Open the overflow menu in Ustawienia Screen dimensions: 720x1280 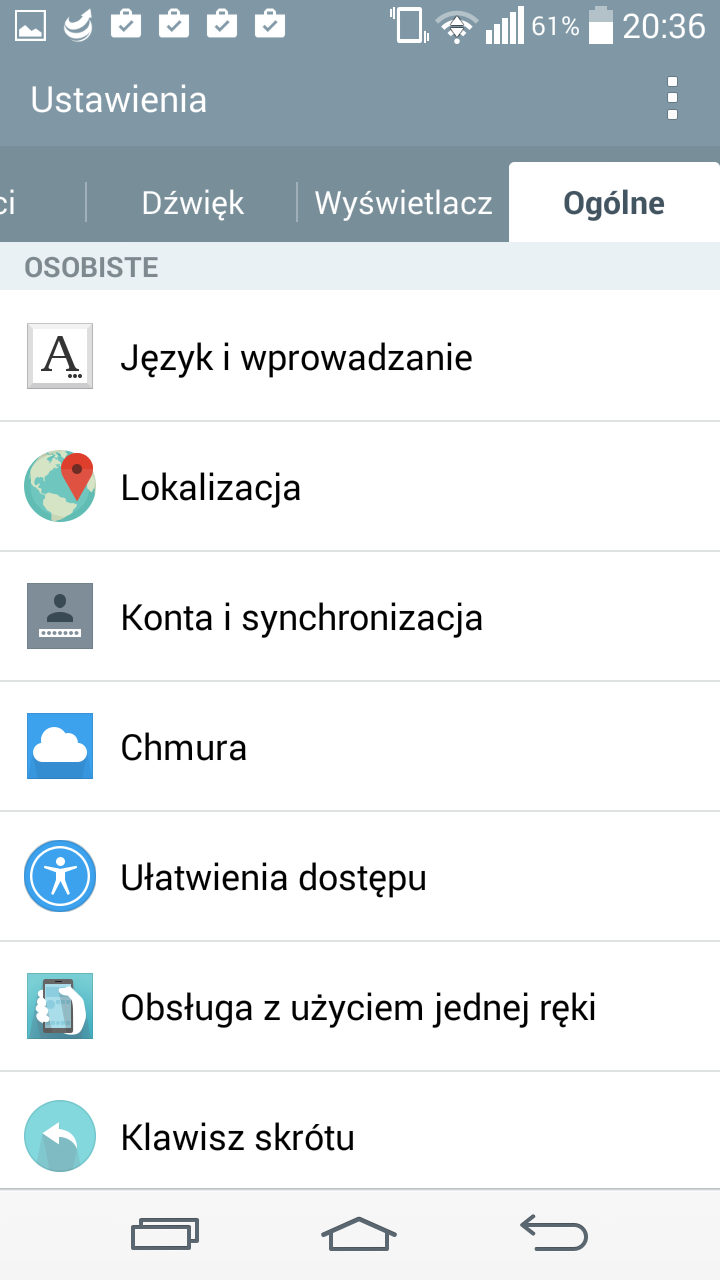pos(672,99)
